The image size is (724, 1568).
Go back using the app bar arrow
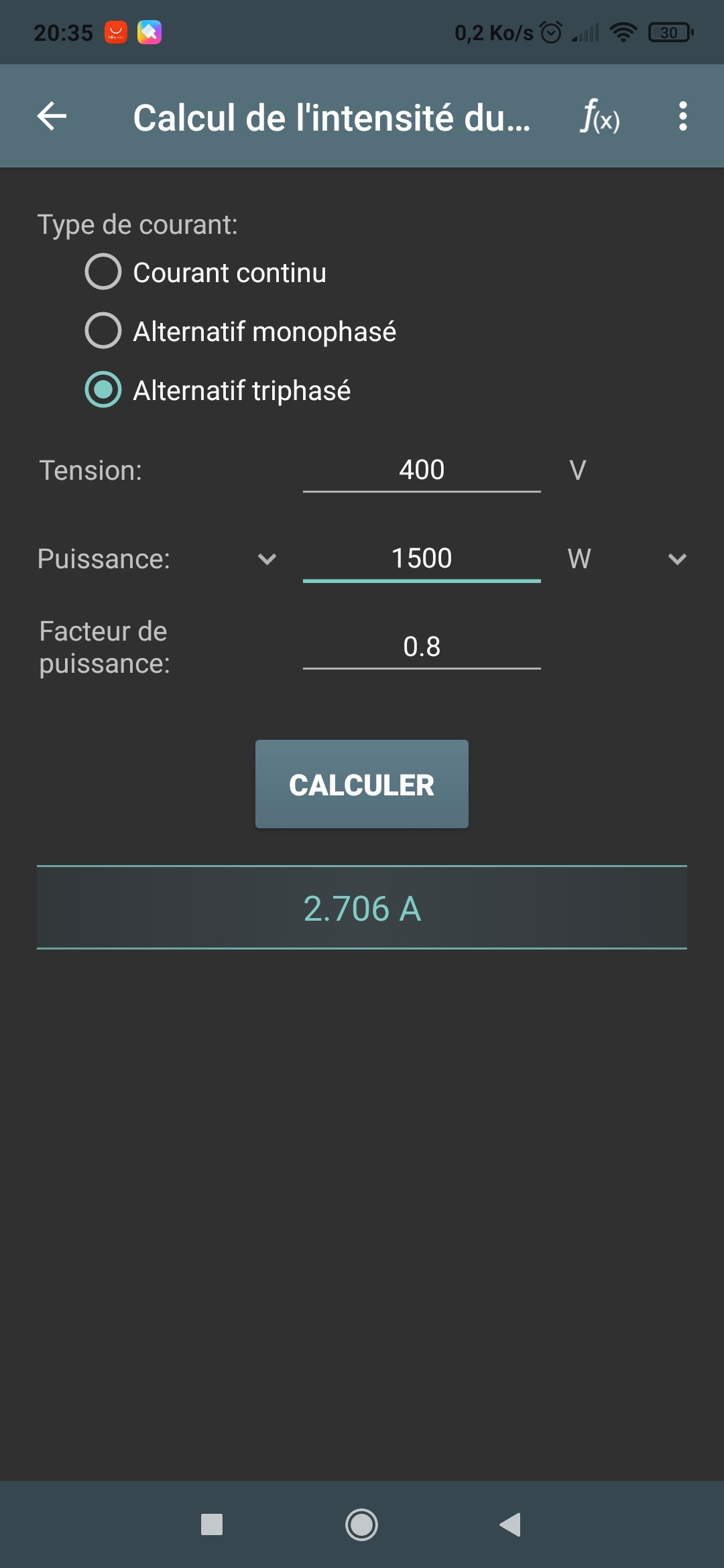52,117
